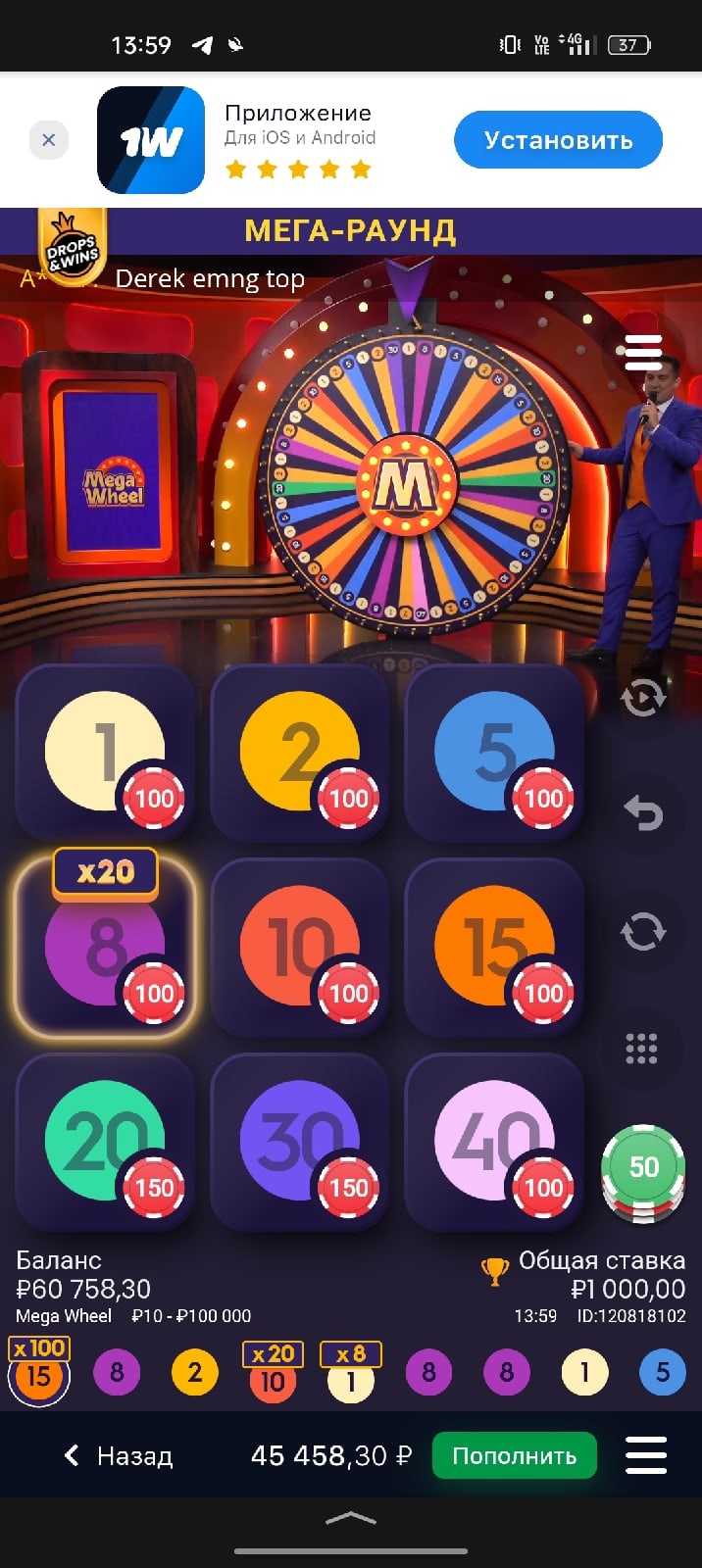Place a bet on number 40
Viewport: 702px width, 1568px height.
coord(494,1142)
